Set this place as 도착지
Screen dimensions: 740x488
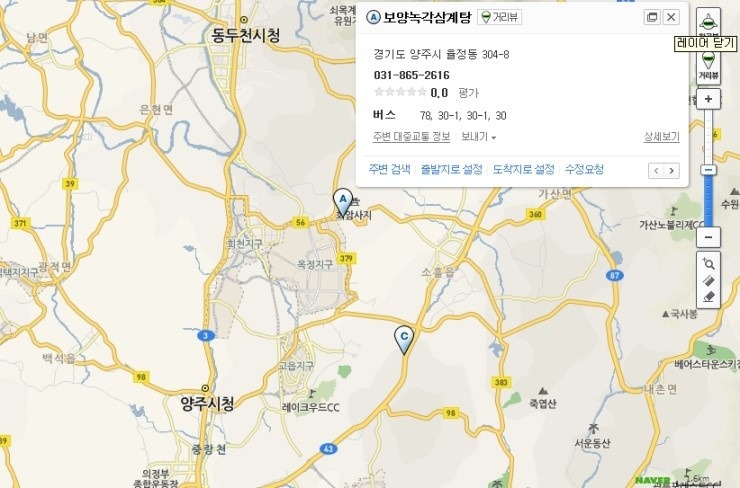(523, 169)
